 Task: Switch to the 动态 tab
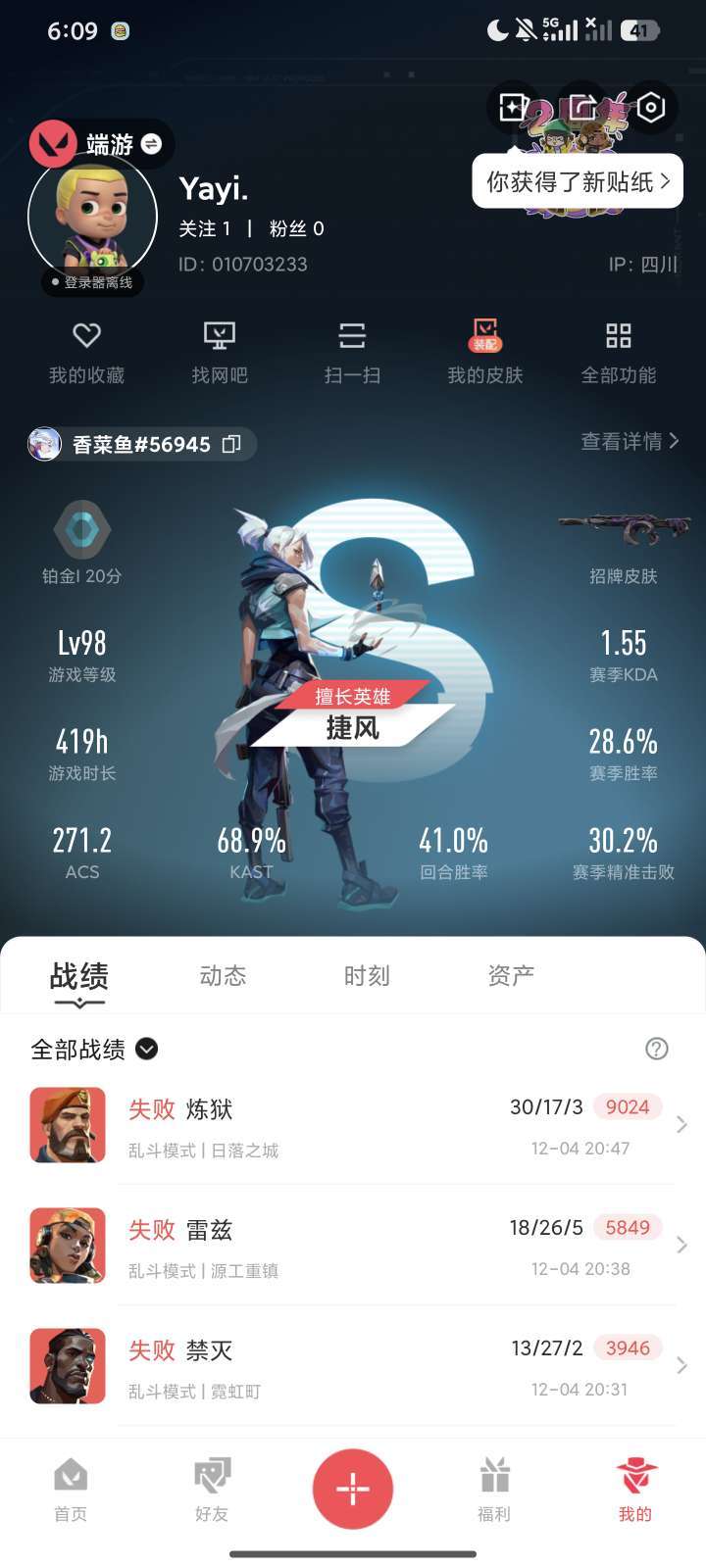223,975
